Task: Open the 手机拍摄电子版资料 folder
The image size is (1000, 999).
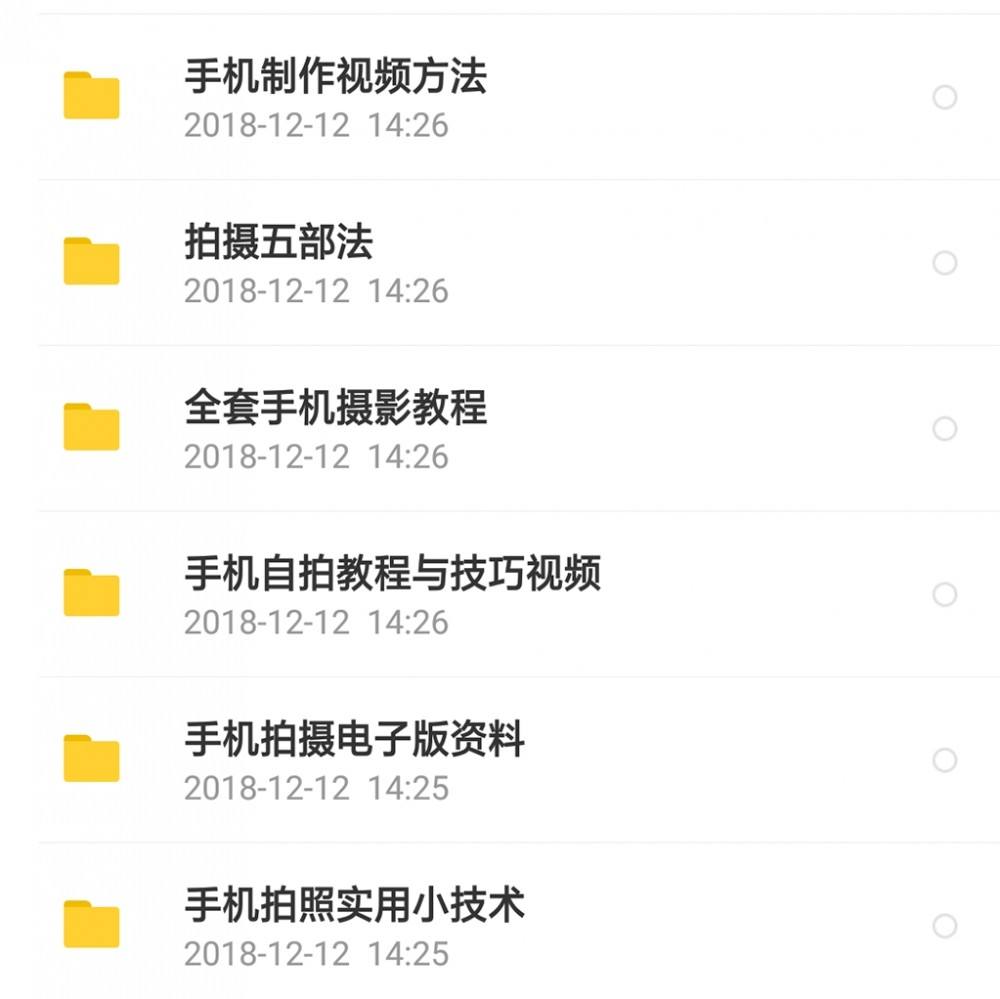Action: click(x=354, y=741)
